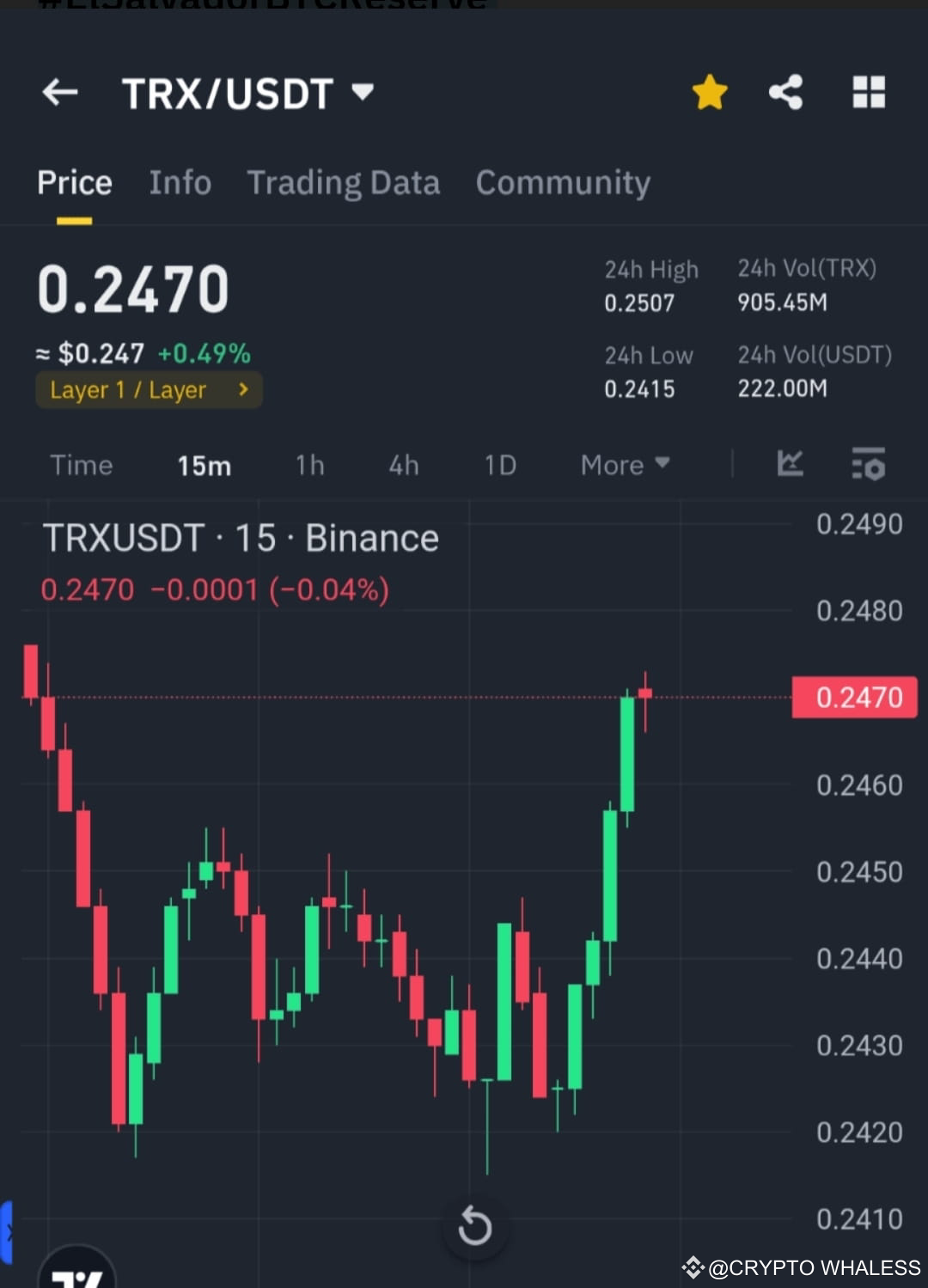
Task: Open the Trading Data tab
Action: pyautogui.click(x=344, y=183)
